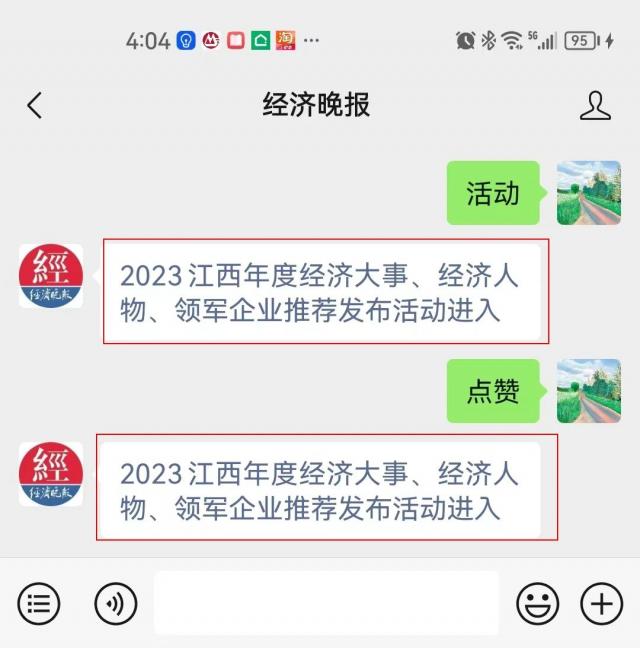Open the 经济晚报 reply below 活动
This screenshot has height=648, width=640.
[322, 292]
